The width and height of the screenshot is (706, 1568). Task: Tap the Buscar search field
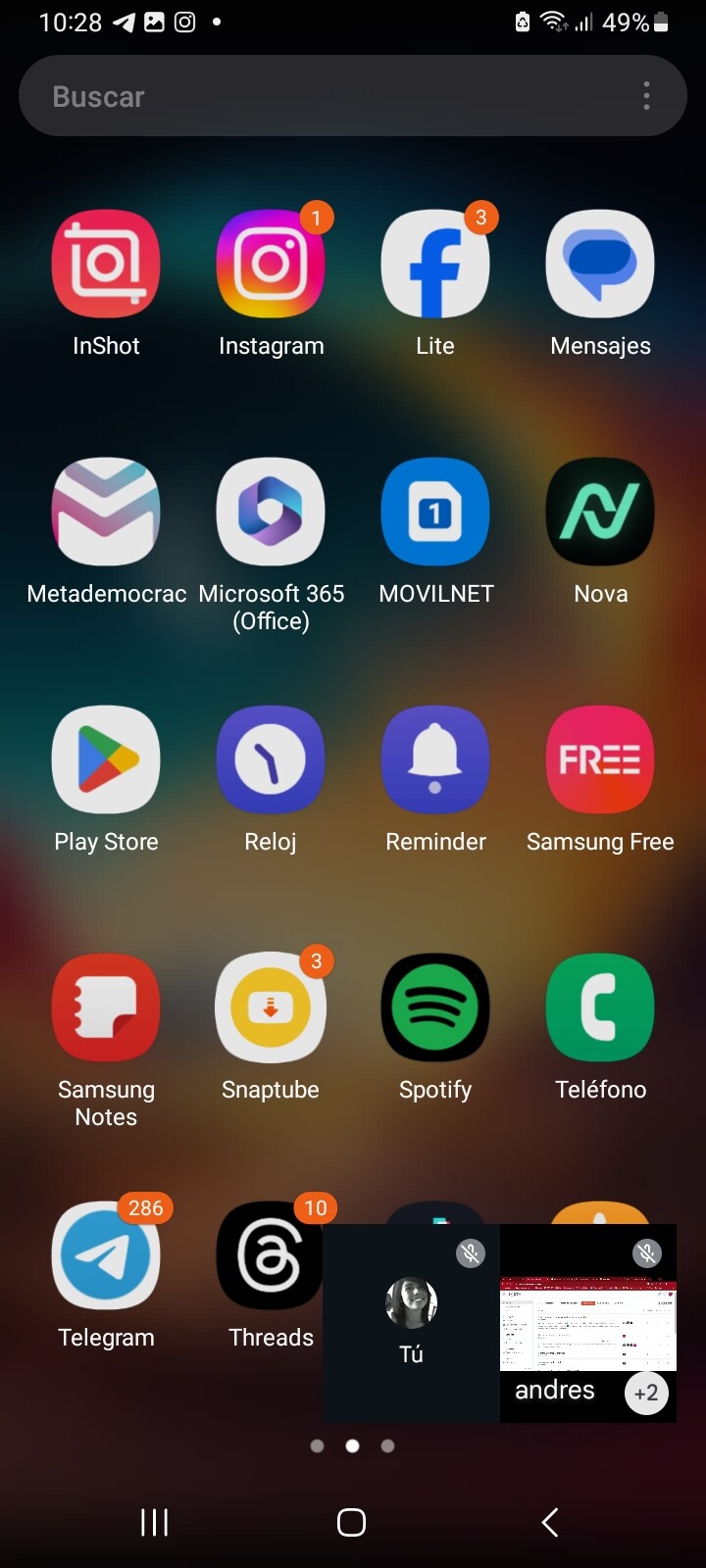[x=324, y=96]
